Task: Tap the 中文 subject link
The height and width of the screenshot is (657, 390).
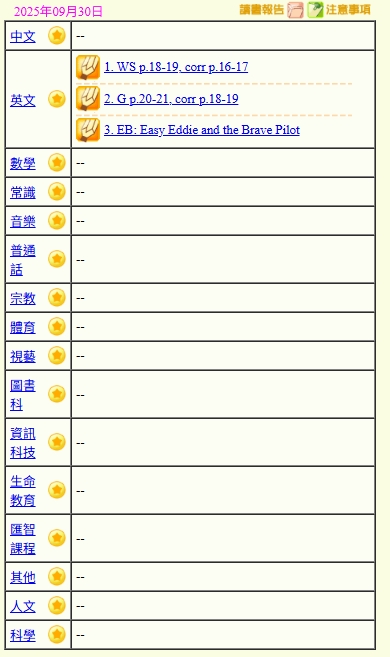Action: tap(23, 36)
